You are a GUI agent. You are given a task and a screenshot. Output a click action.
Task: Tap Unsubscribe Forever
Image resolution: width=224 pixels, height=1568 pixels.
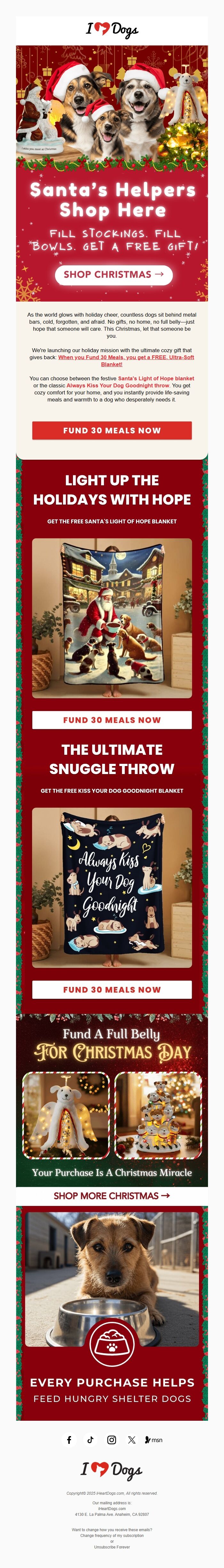[112, 1547]
